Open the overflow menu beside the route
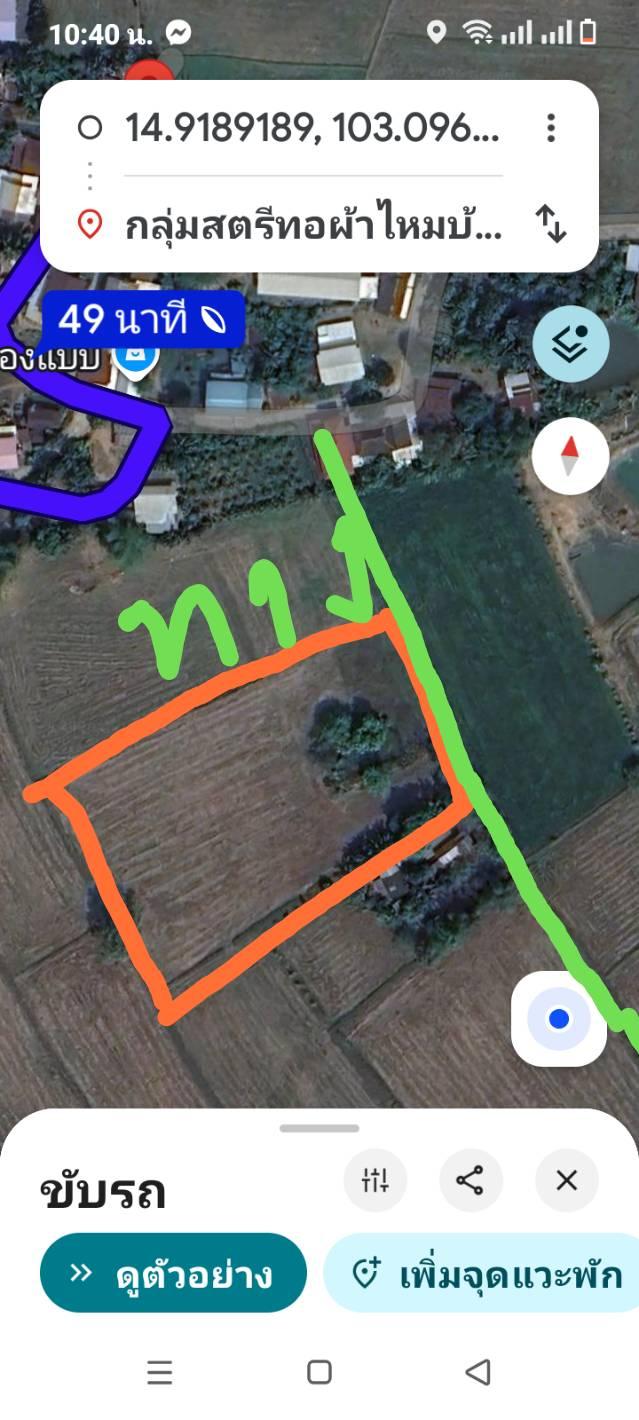This screenshot has height=1420, width=639. click(551, 128)
